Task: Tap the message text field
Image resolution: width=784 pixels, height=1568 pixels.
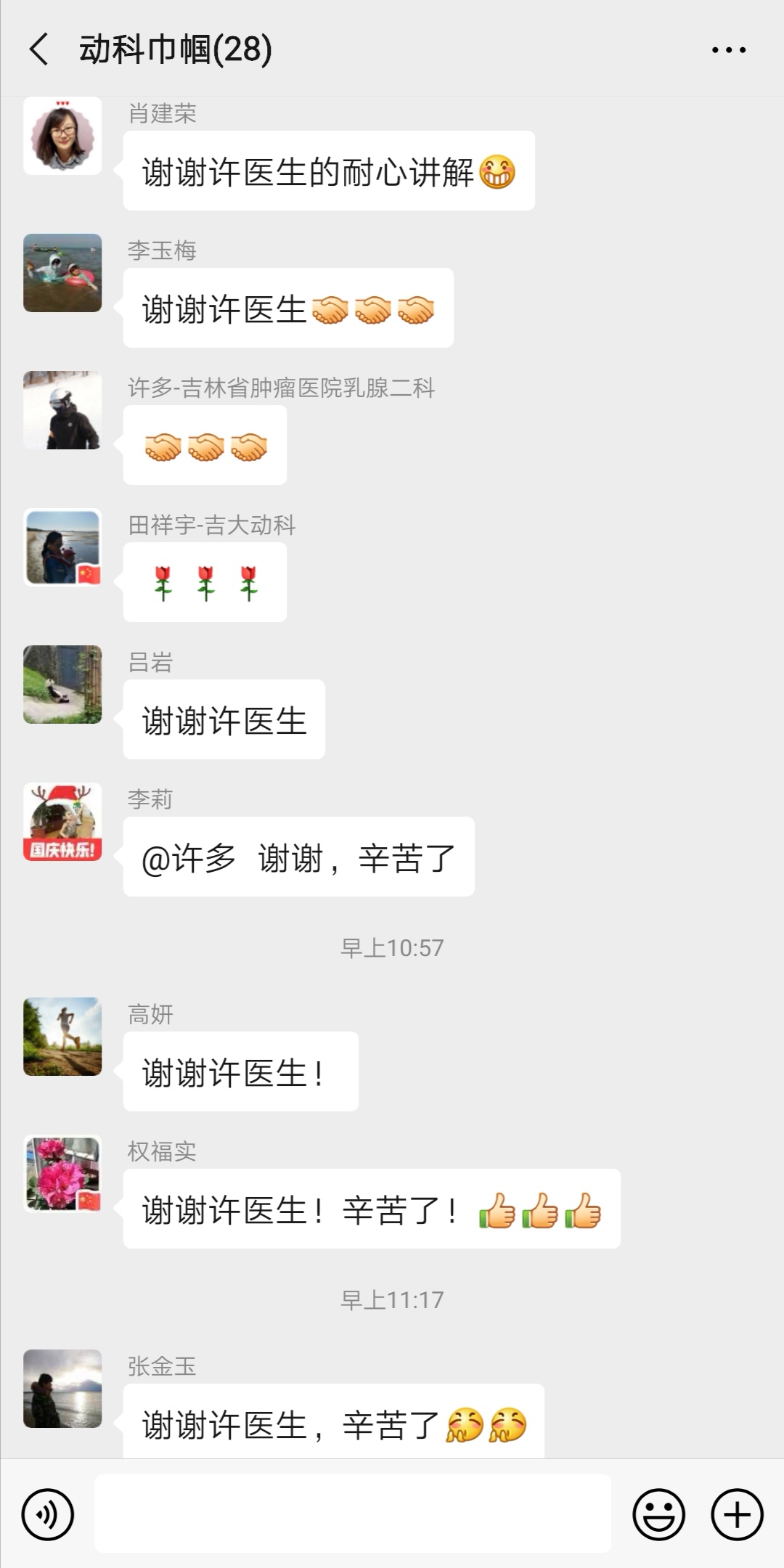Action: 353,1514
